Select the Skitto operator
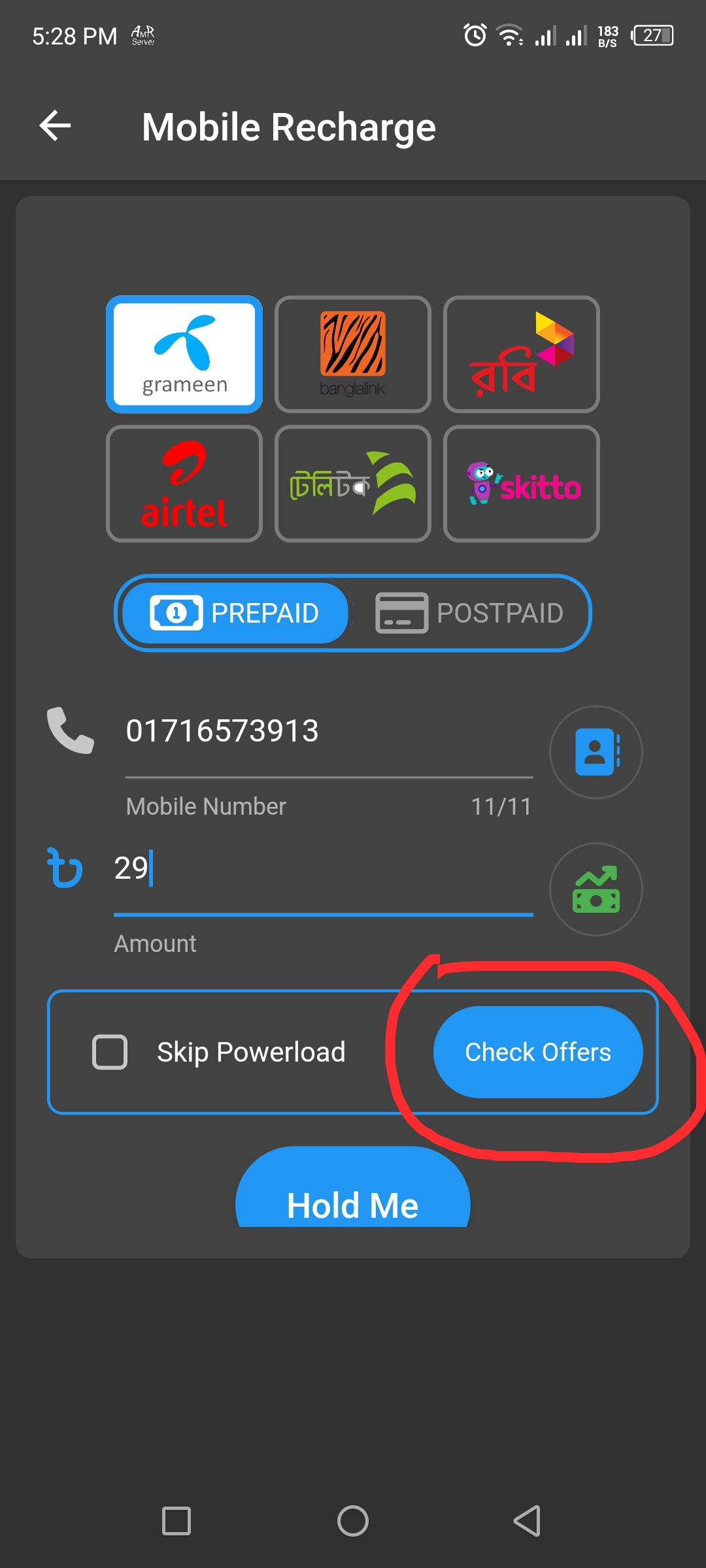Screen dimensions: 706x1568 (521, 483)
